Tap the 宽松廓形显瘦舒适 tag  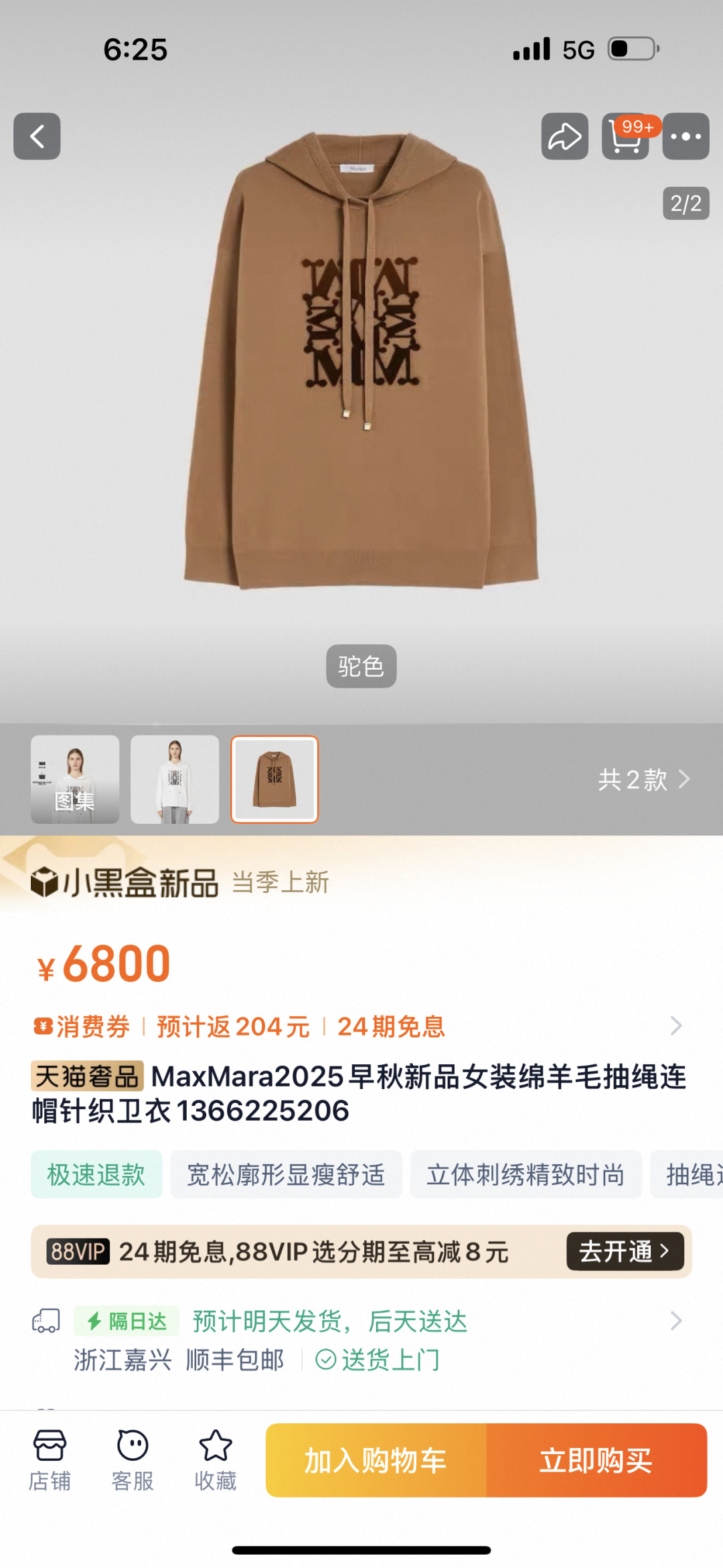pos(286,1174)
